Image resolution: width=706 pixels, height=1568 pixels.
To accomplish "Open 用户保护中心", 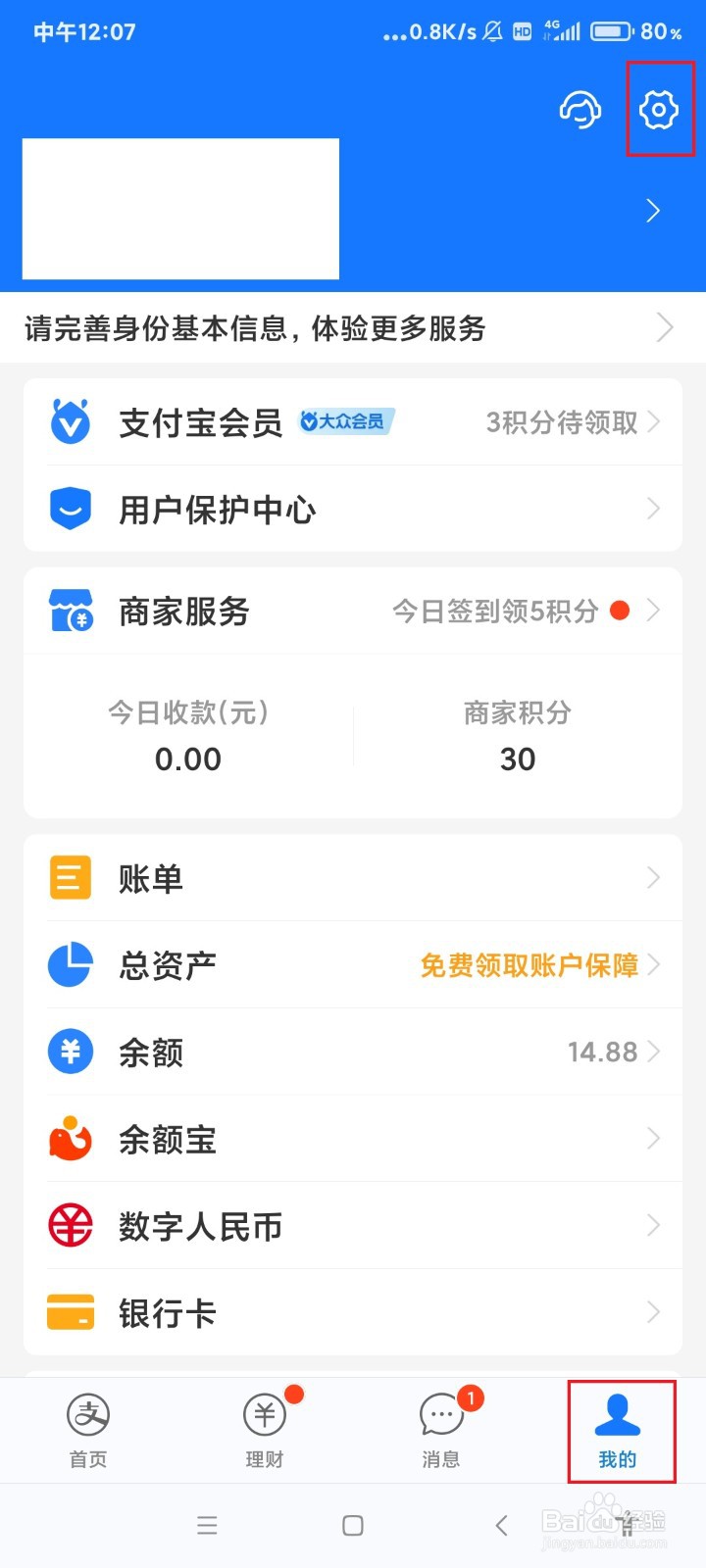I will (x=353, y=509).
